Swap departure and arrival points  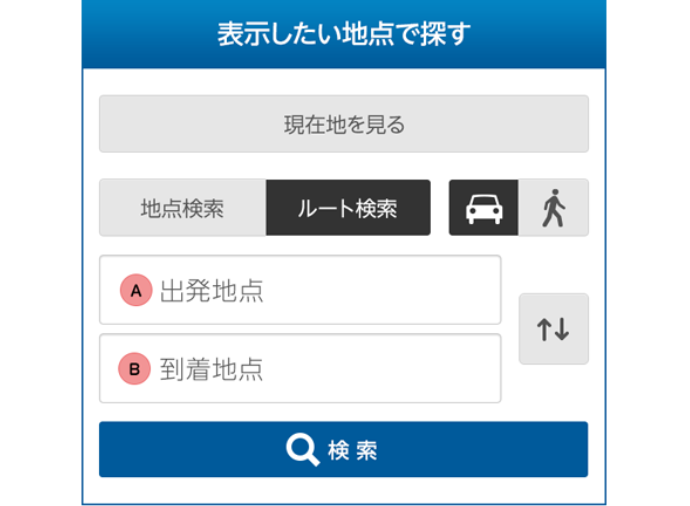pyautogui.click(x=553, y=329)
